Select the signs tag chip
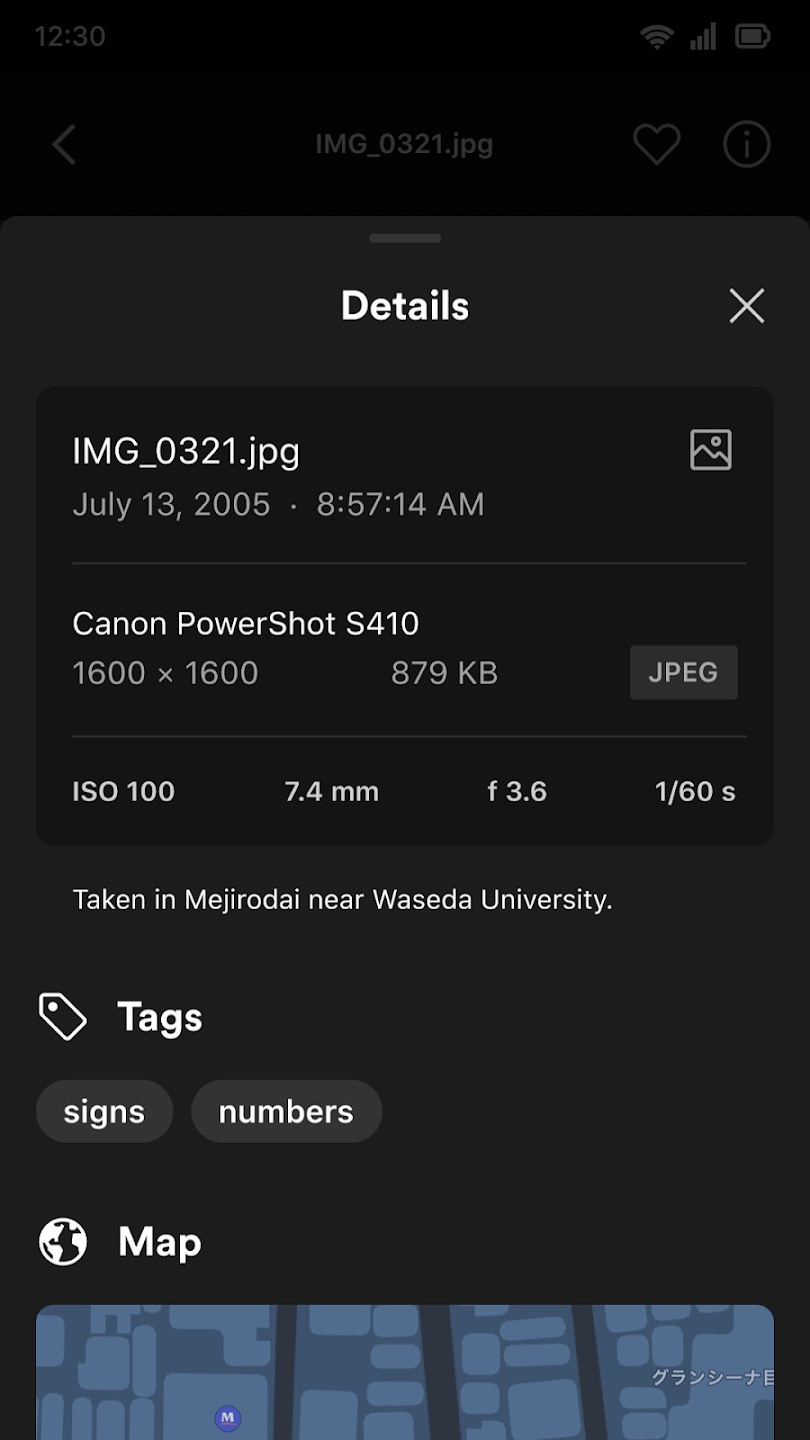Image resolution: width=810 pixels, height=1440 pixels. click(104, 1111)
